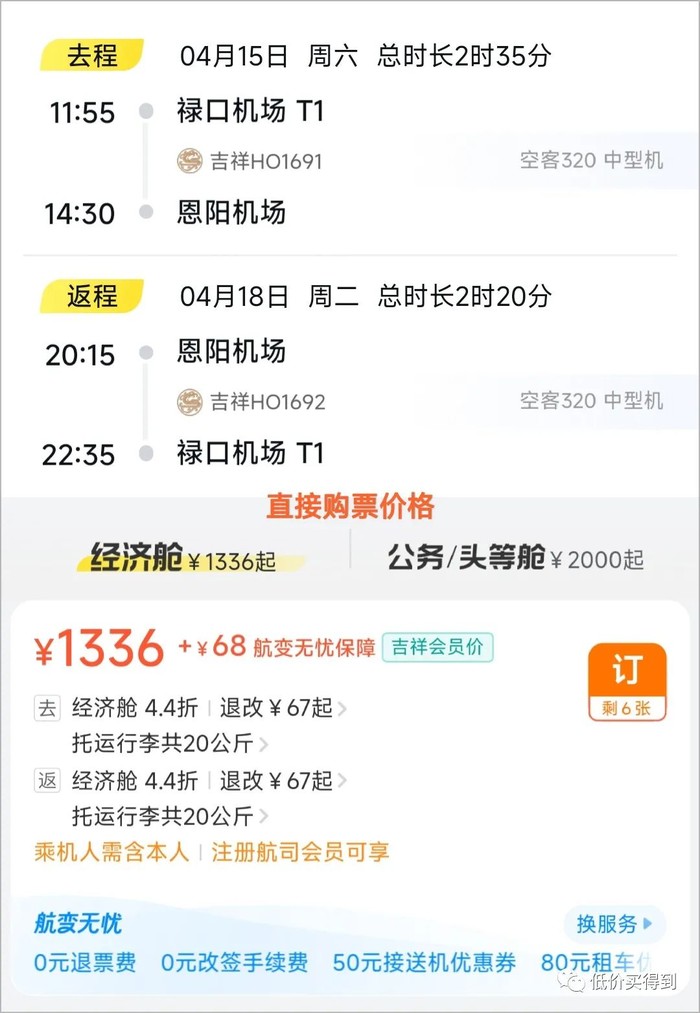Open 退改¥67起 rules for the outbound (去) flight

283,709
